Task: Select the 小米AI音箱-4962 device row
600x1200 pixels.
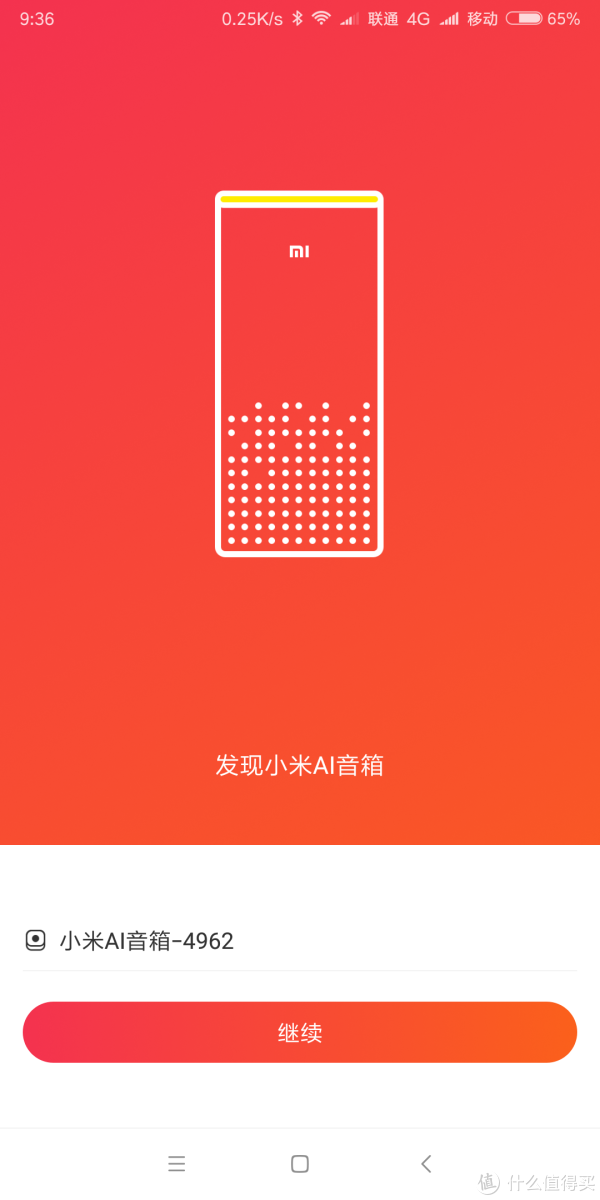Action: click(300, 940)
